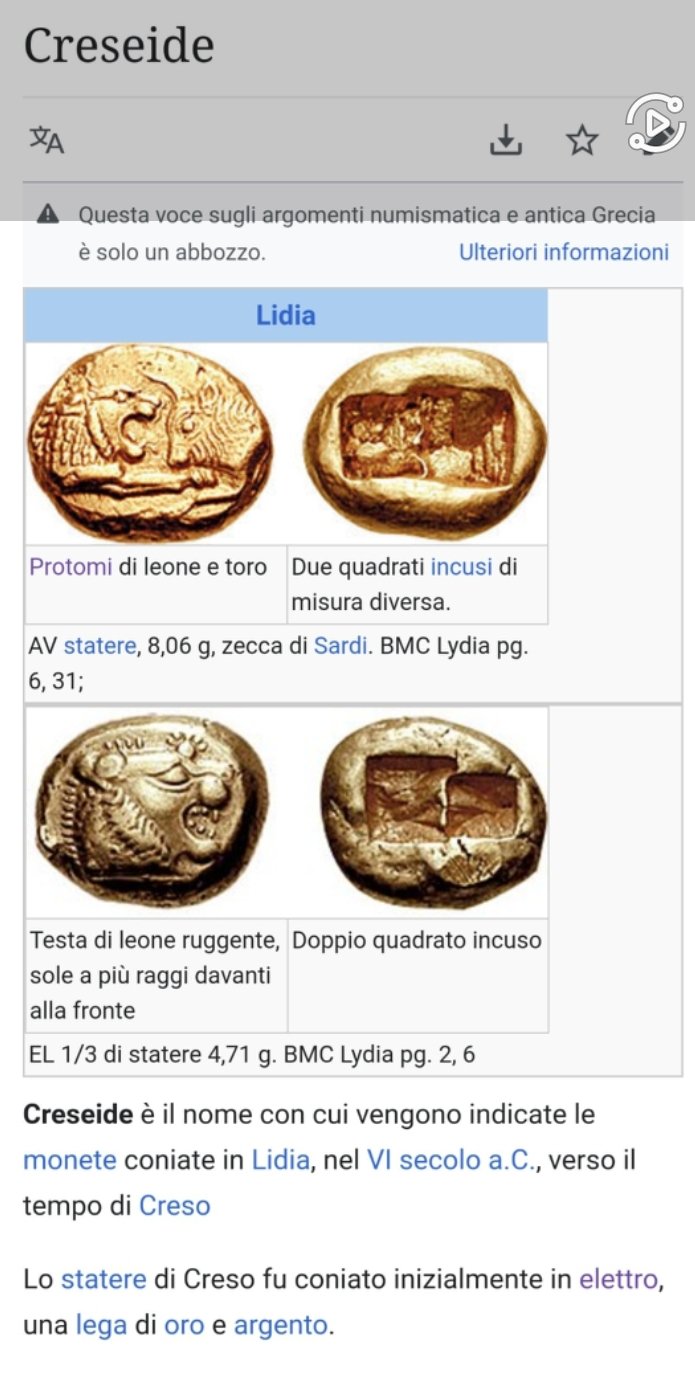Follow the Protomi link
Screen dimensions: 695x1382
[x=70, y=567]
